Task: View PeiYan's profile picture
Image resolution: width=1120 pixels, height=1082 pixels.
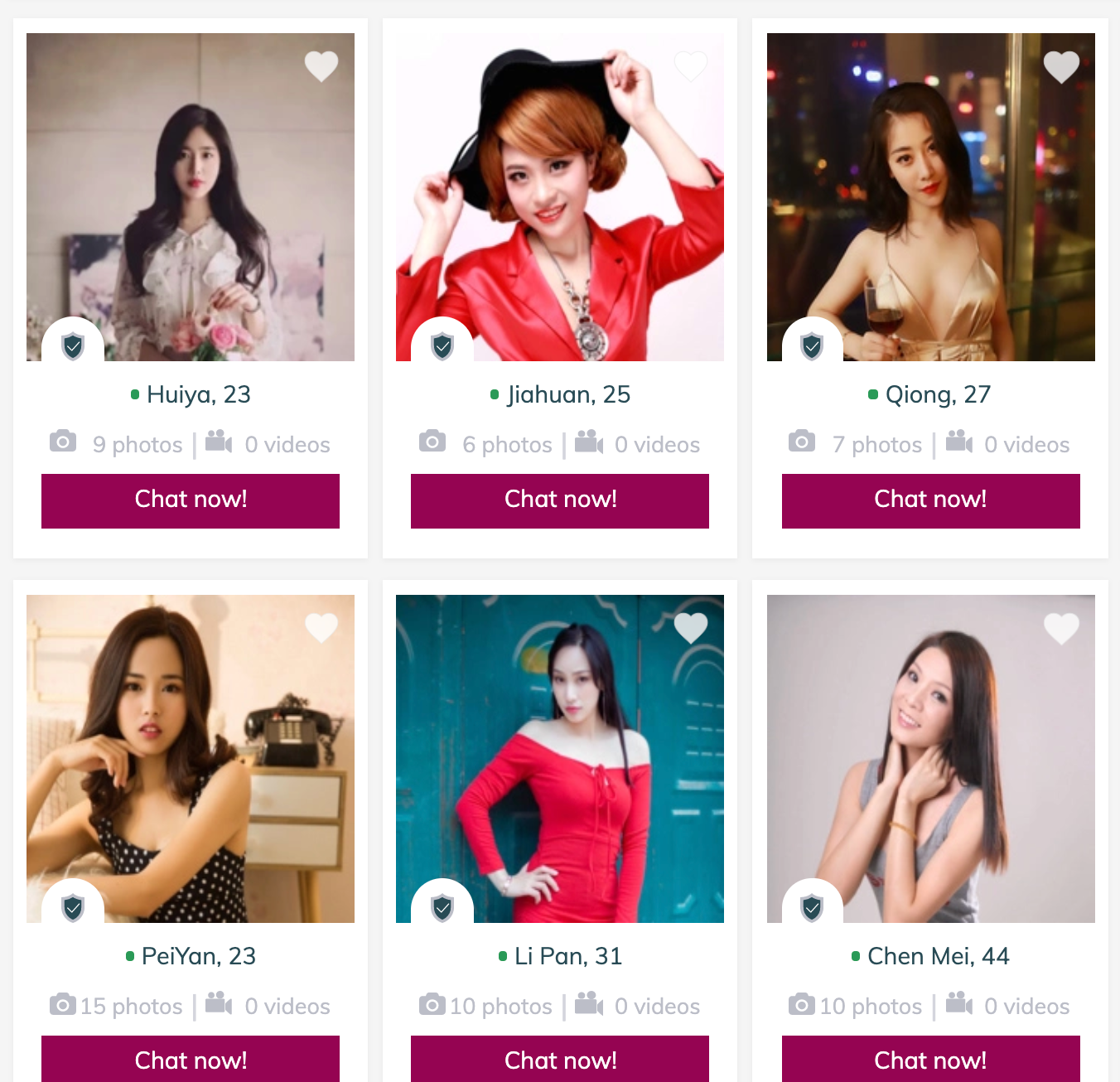Action: 191,758
